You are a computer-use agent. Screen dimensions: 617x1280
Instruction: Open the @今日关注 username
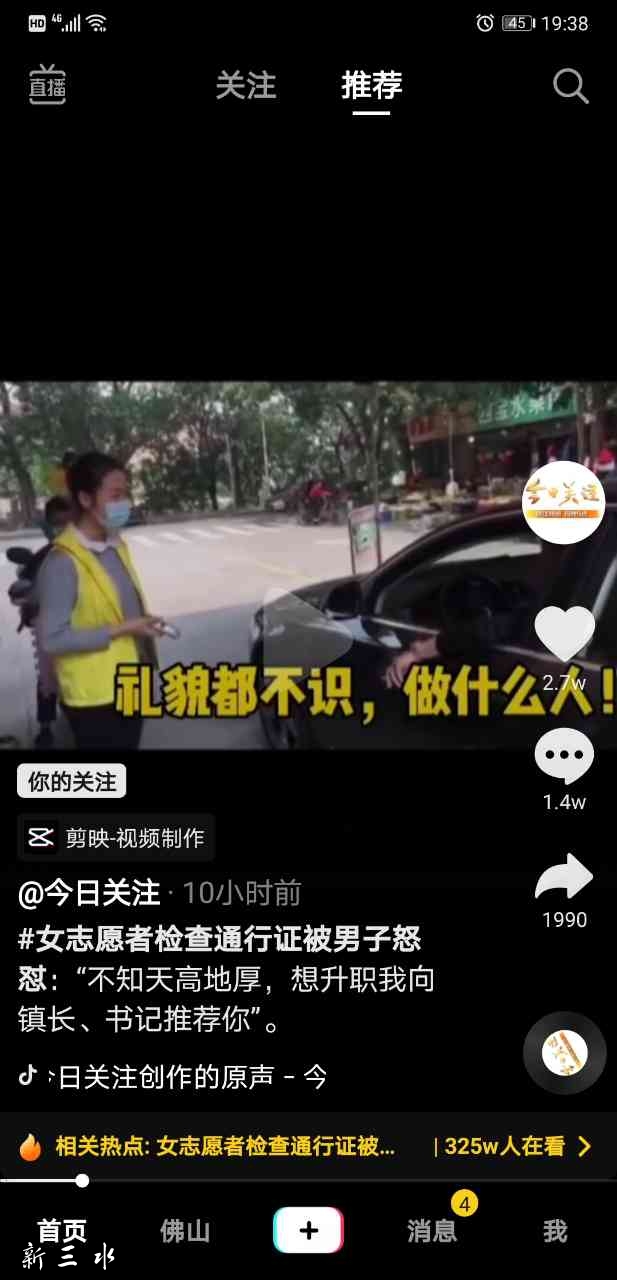pyautogui.click(x=89, y=893)
